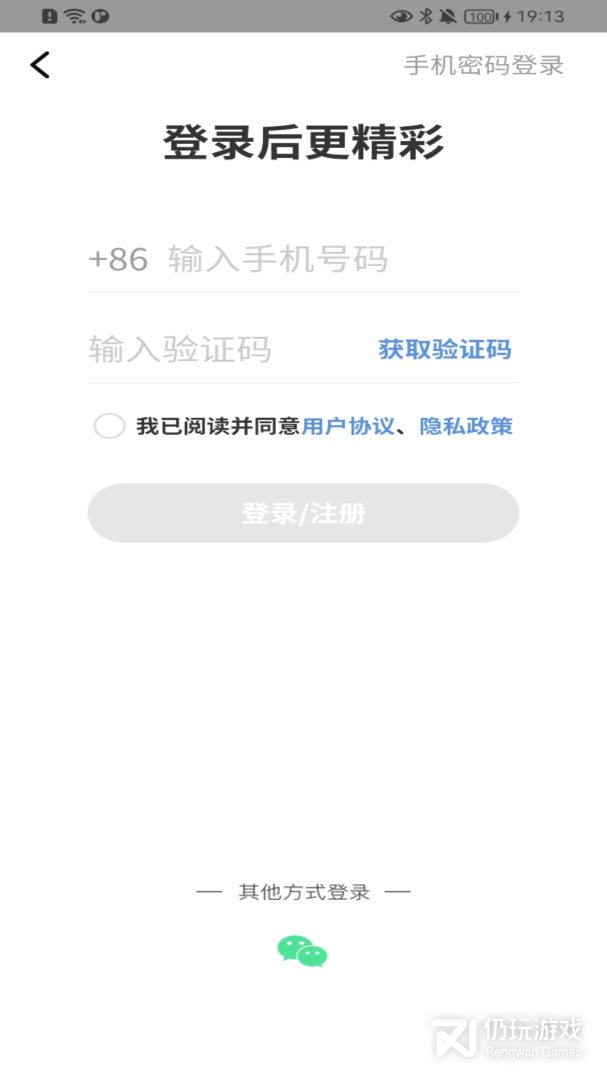Tap the 登录/注册 button
The width and height of the screenshot is (607, 1080).
303,514
